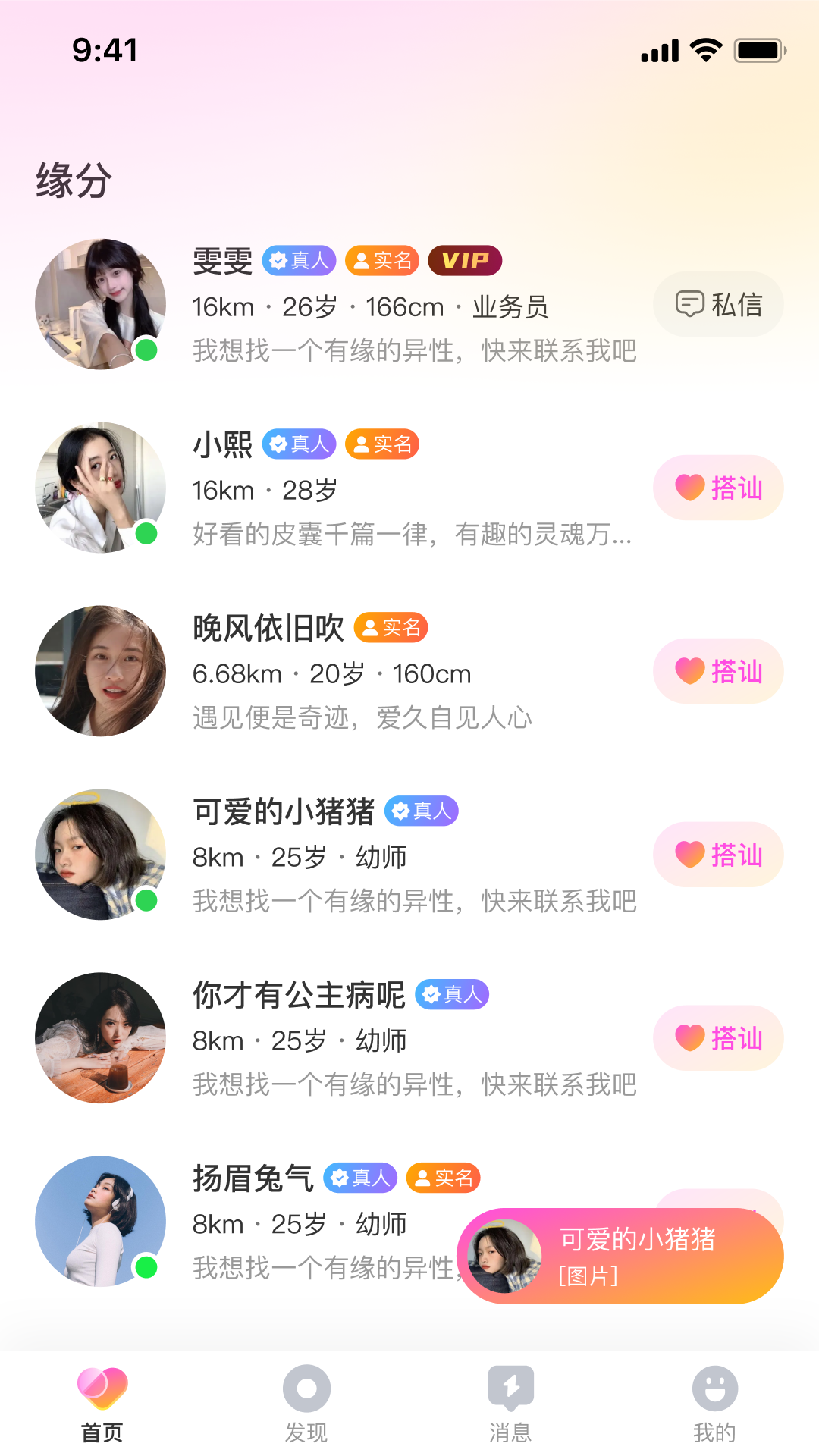Switch to the 我的 tab
This screenshot has height=1456, width=819.
click(x=714, y=1403)
